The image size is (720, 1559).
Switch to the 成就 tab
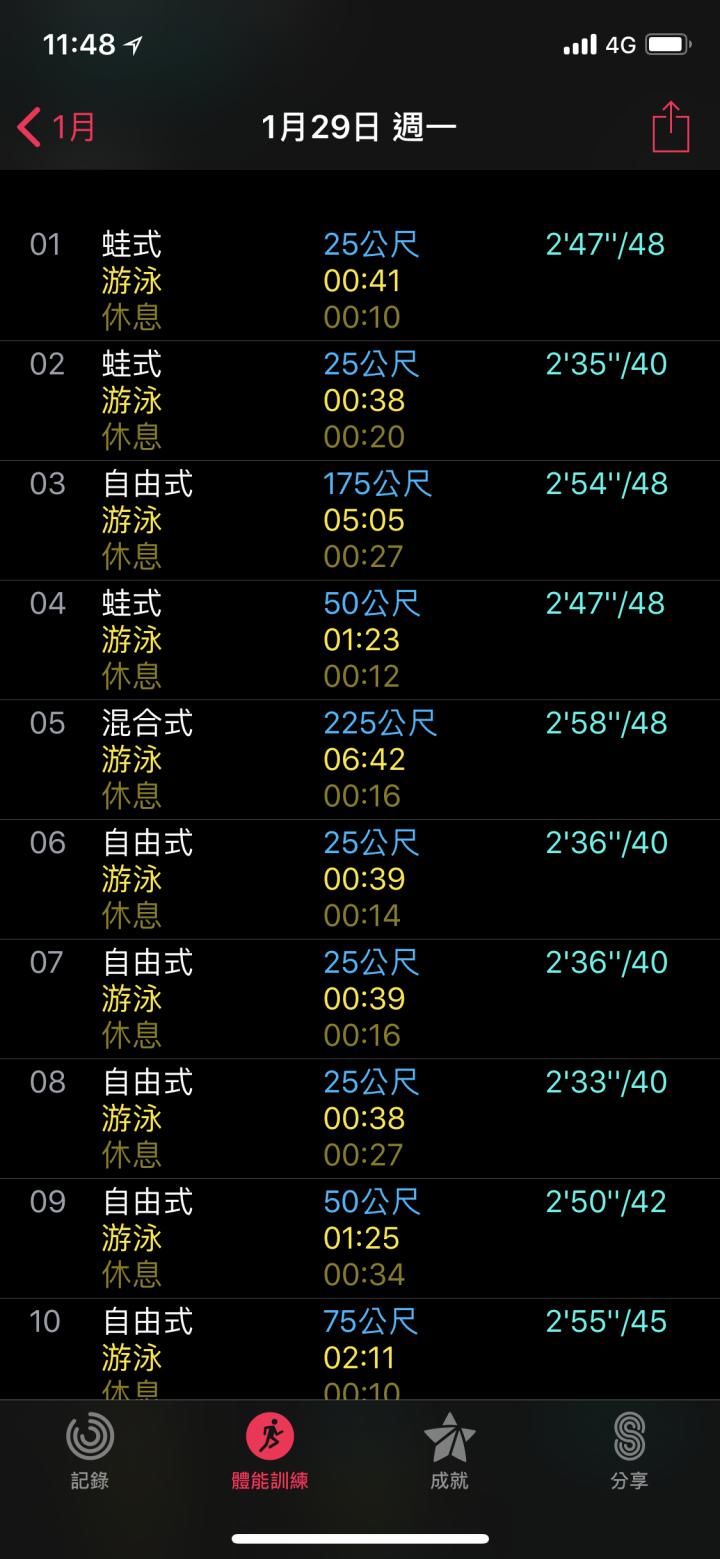tap(450, 1451)
